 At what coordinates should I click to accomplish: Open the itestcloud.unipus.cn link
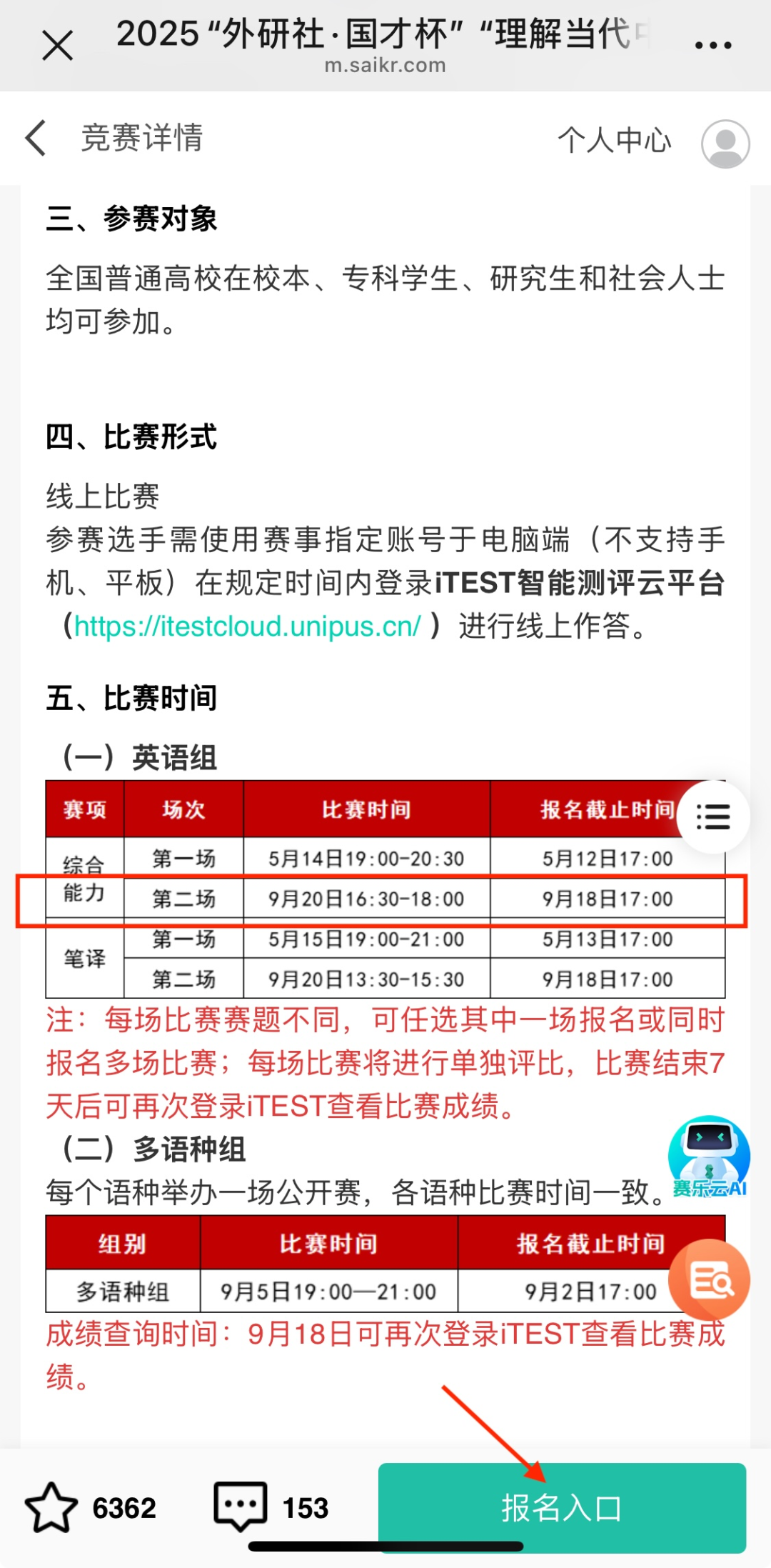(248, 626)
